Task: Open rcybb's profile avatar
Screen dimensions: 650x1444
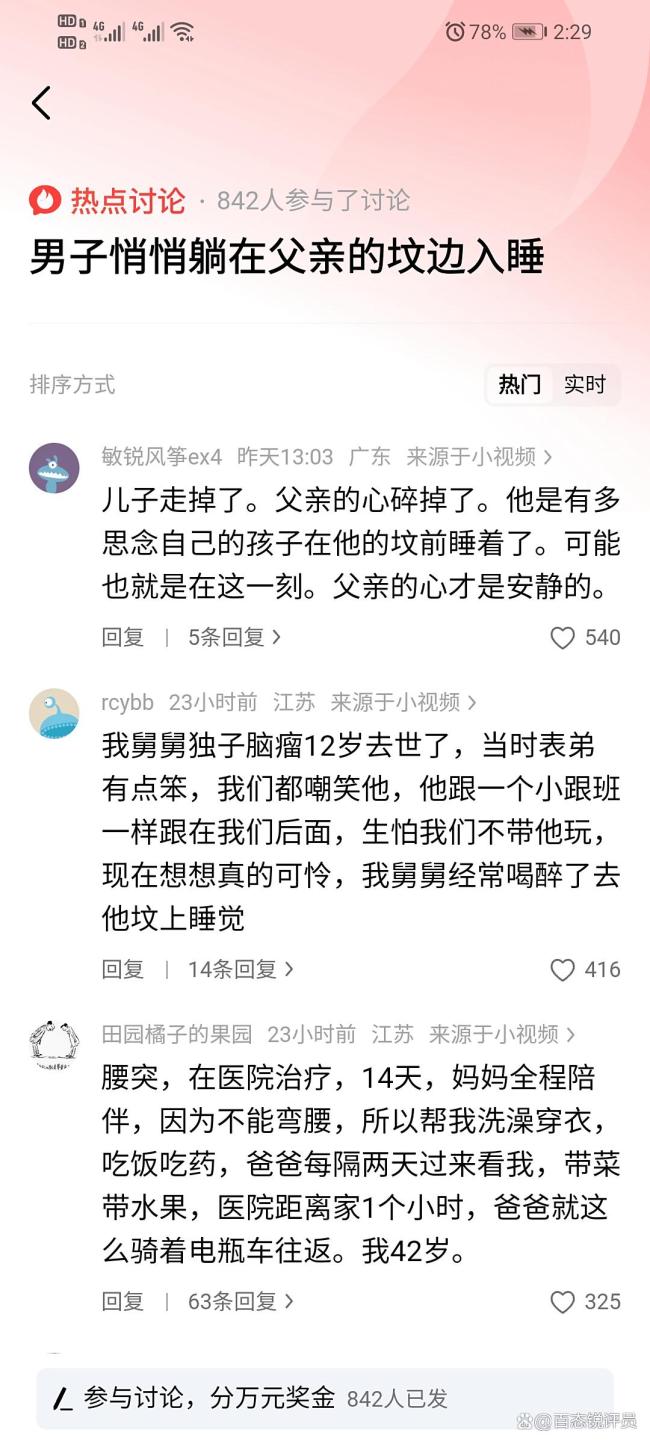Action: click(54, 713)
